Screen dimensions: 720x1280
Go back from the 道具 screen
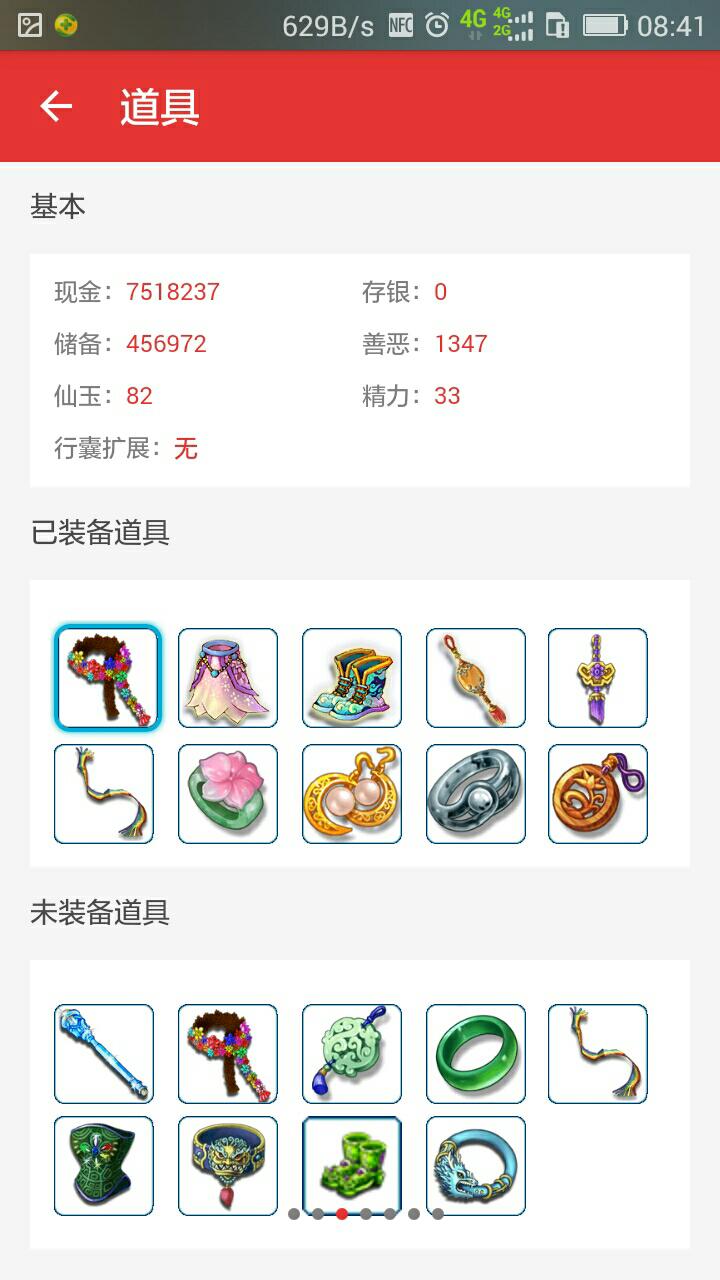[x=56, y=106]
